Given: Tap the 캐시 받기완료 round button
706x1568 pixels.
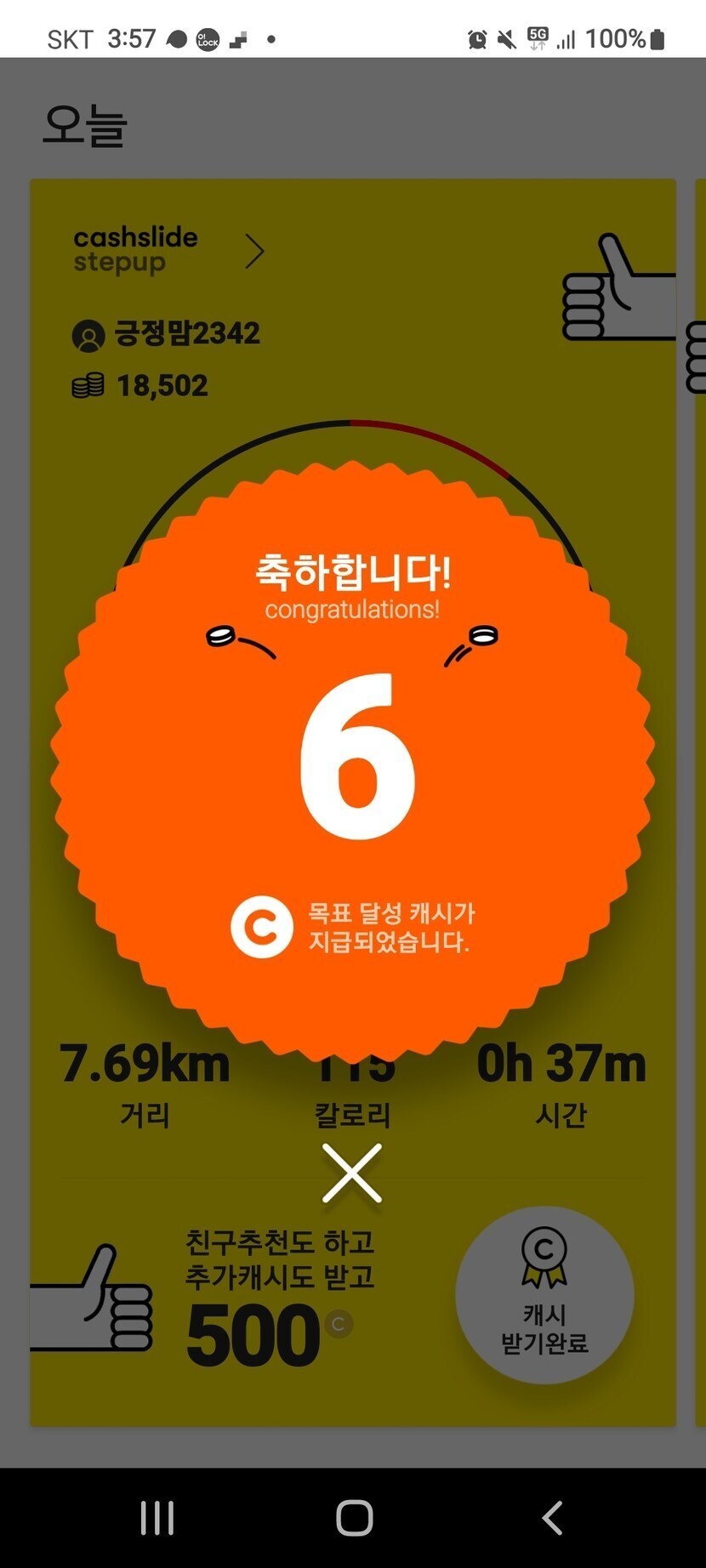Looking at the screenshot, I should click(544, 1295).
